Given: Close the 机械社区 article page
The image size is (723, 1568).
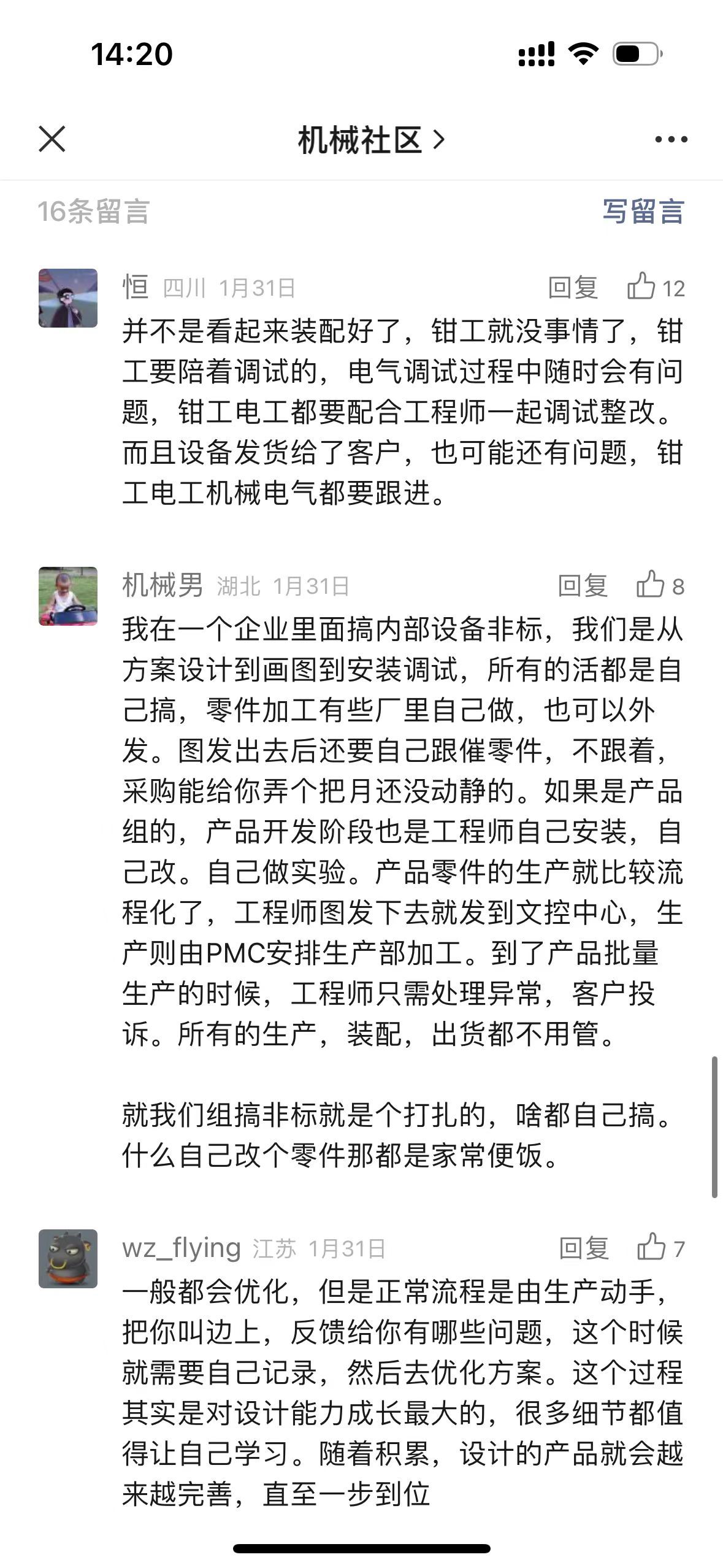Looking at the screenshot, I should (x=52, y=139).
